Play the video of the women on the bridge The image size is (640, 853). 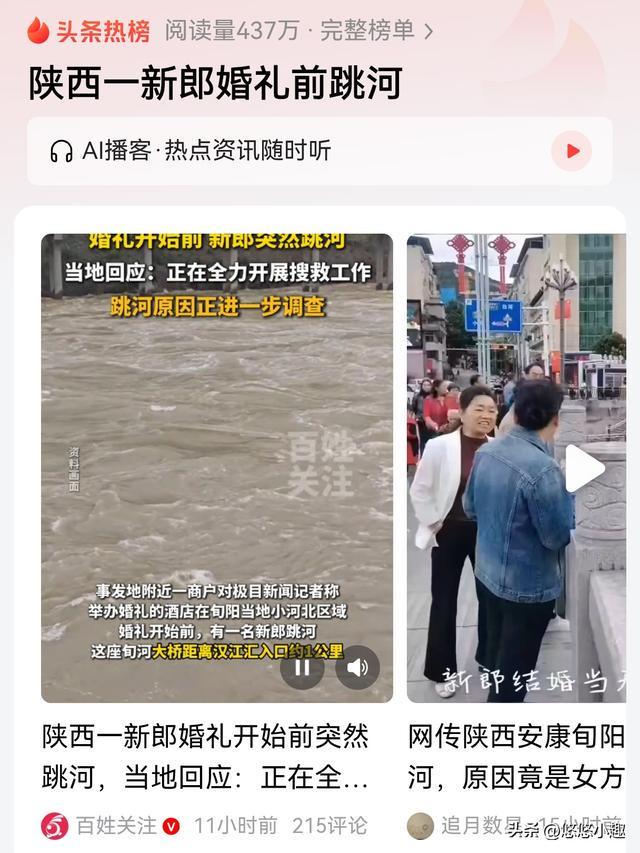(584, 468)
